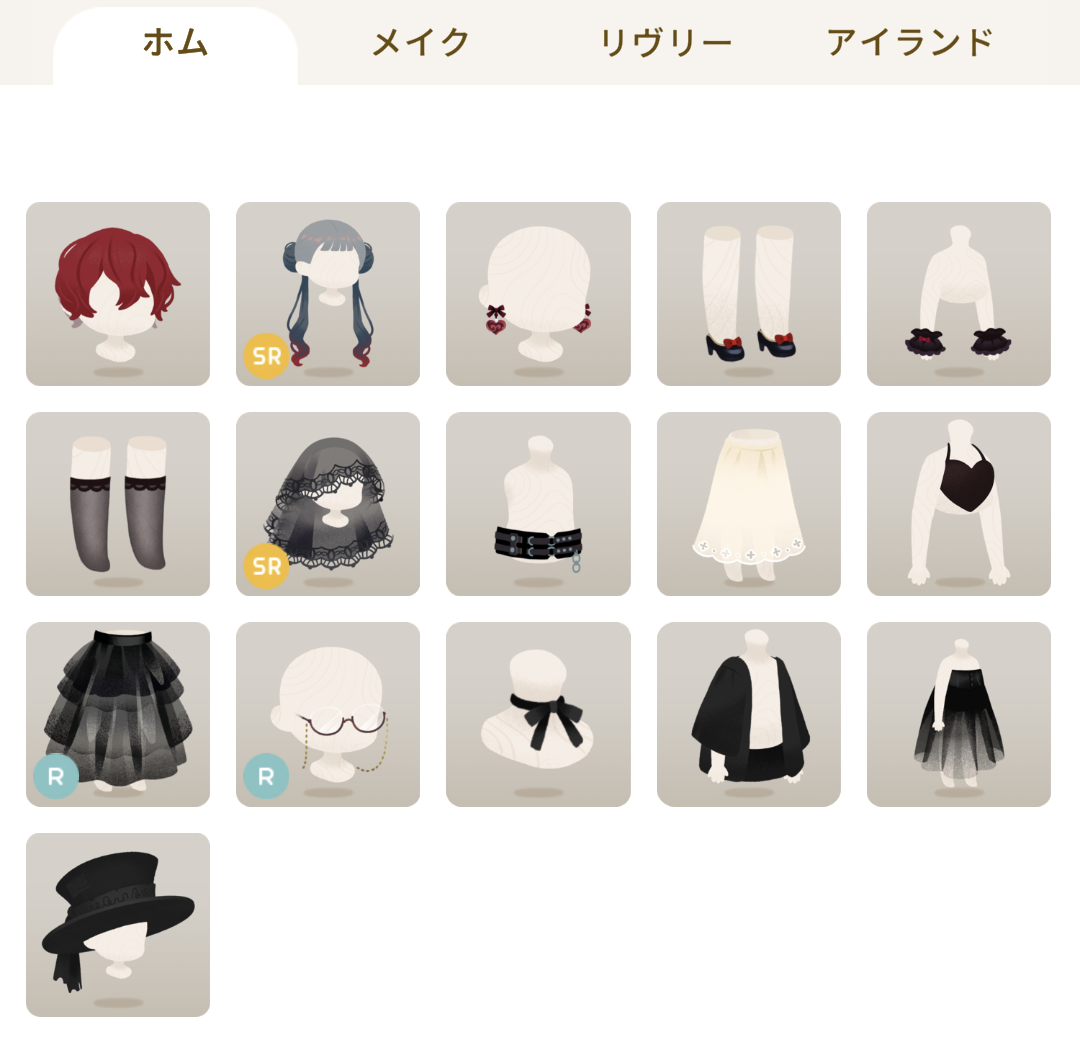Switch to the リヴリー tab
Image resolution: width=1080 pixels, height=1038 pixels.
tap(665, 43)
